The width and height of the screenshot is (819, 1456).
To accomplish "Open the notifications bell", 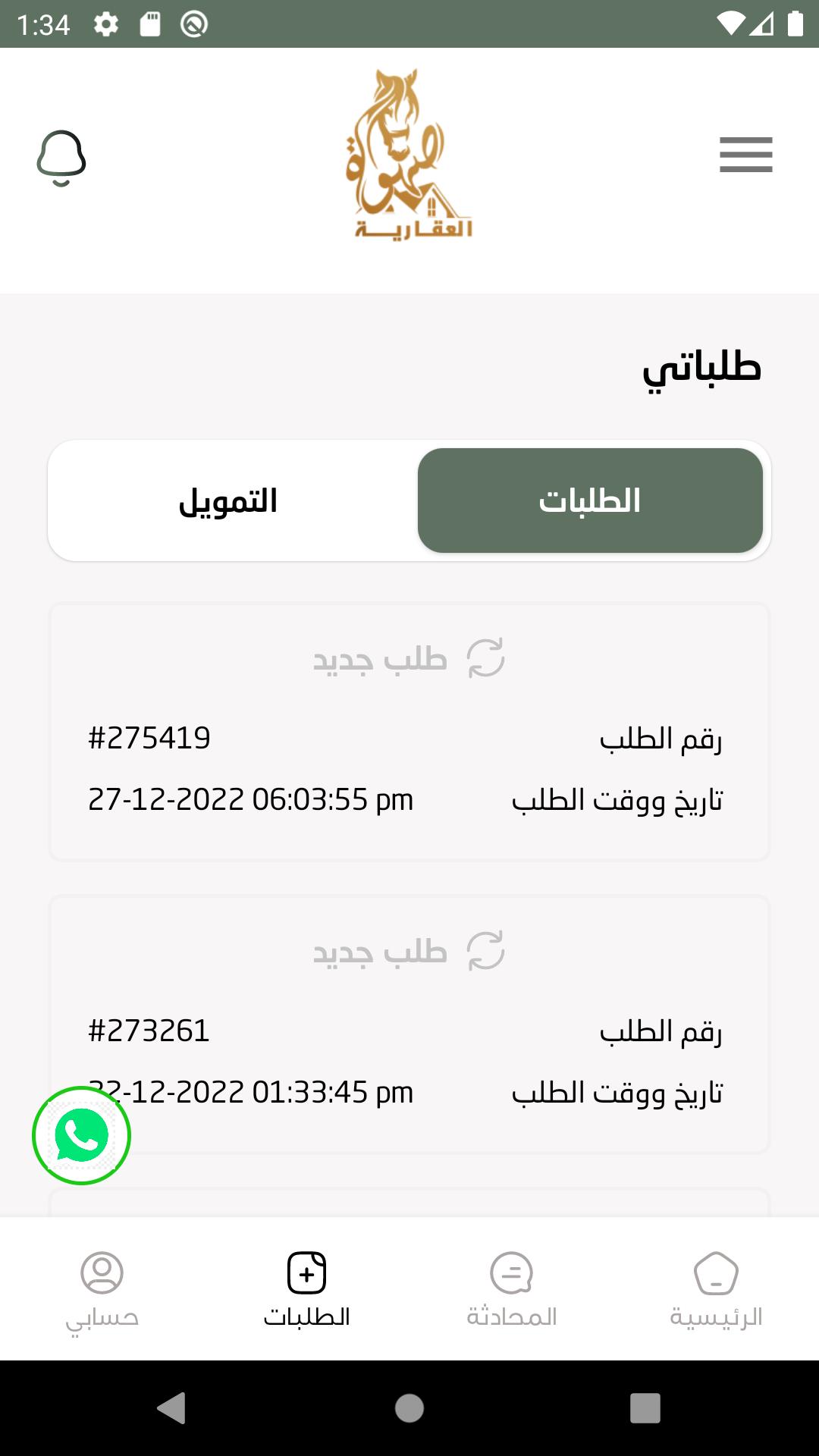I will 61,158.
